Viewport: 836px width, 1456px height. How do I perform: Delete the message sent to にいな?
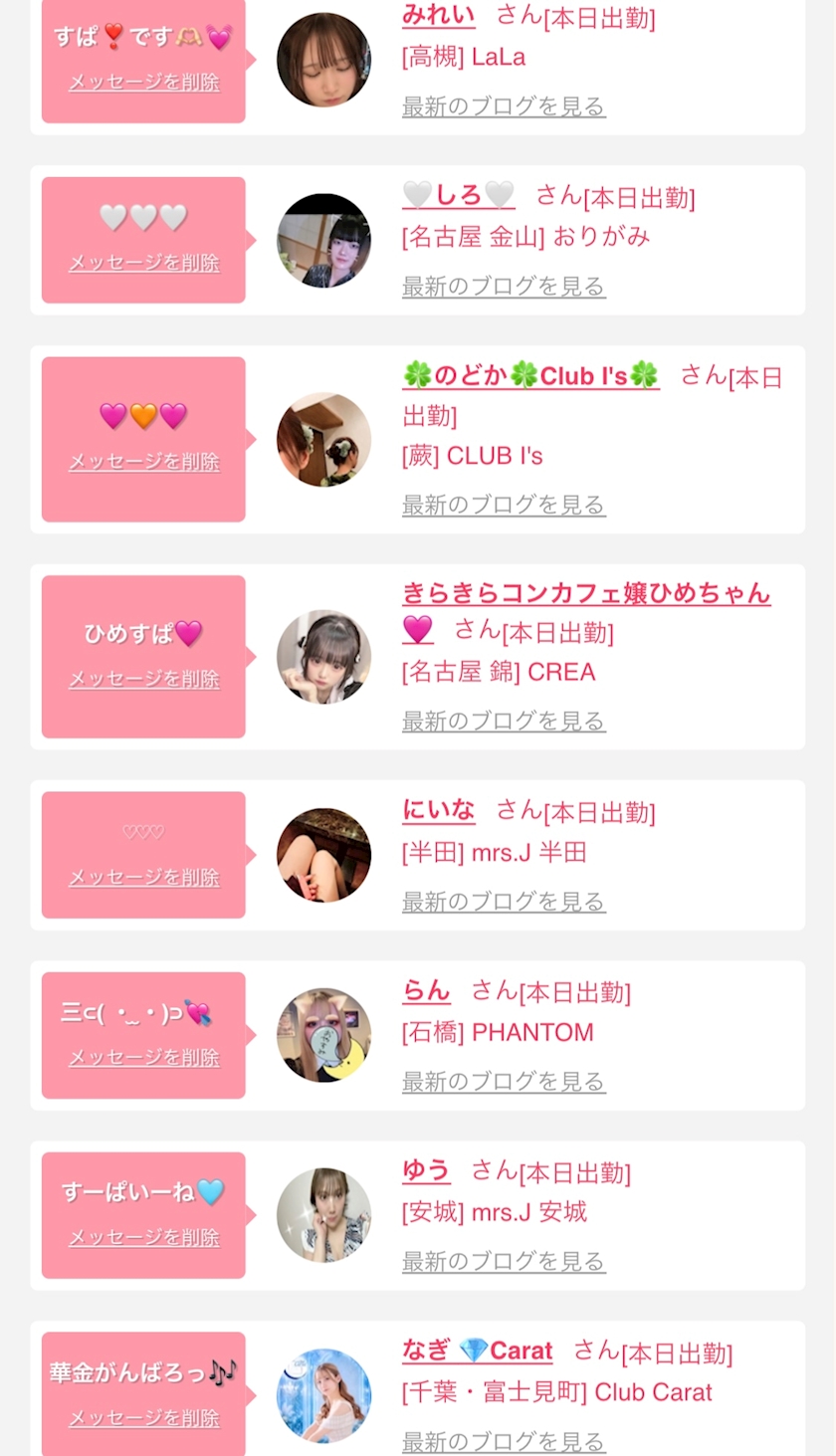point(143,877)
